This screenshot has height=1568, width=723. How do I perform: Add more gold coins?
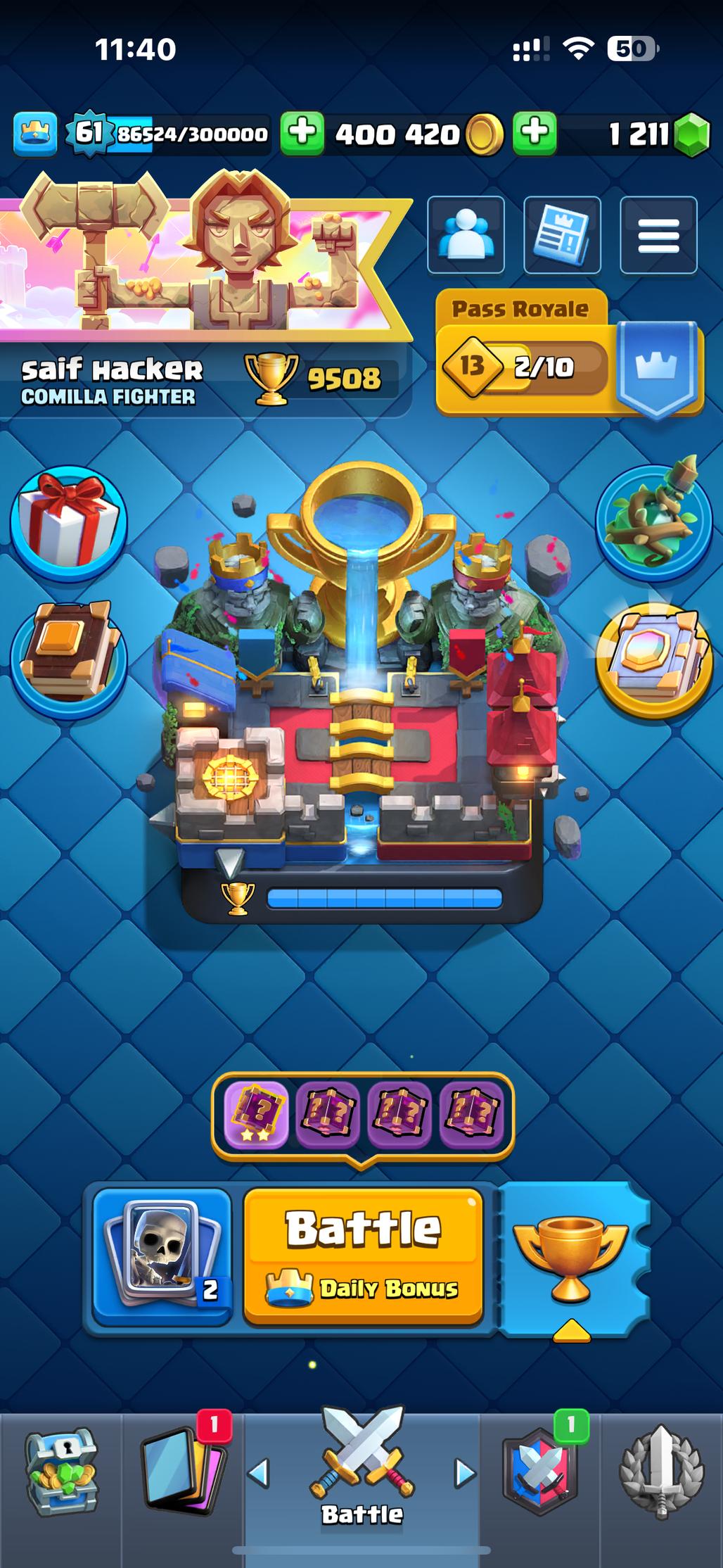pos(302,133)
